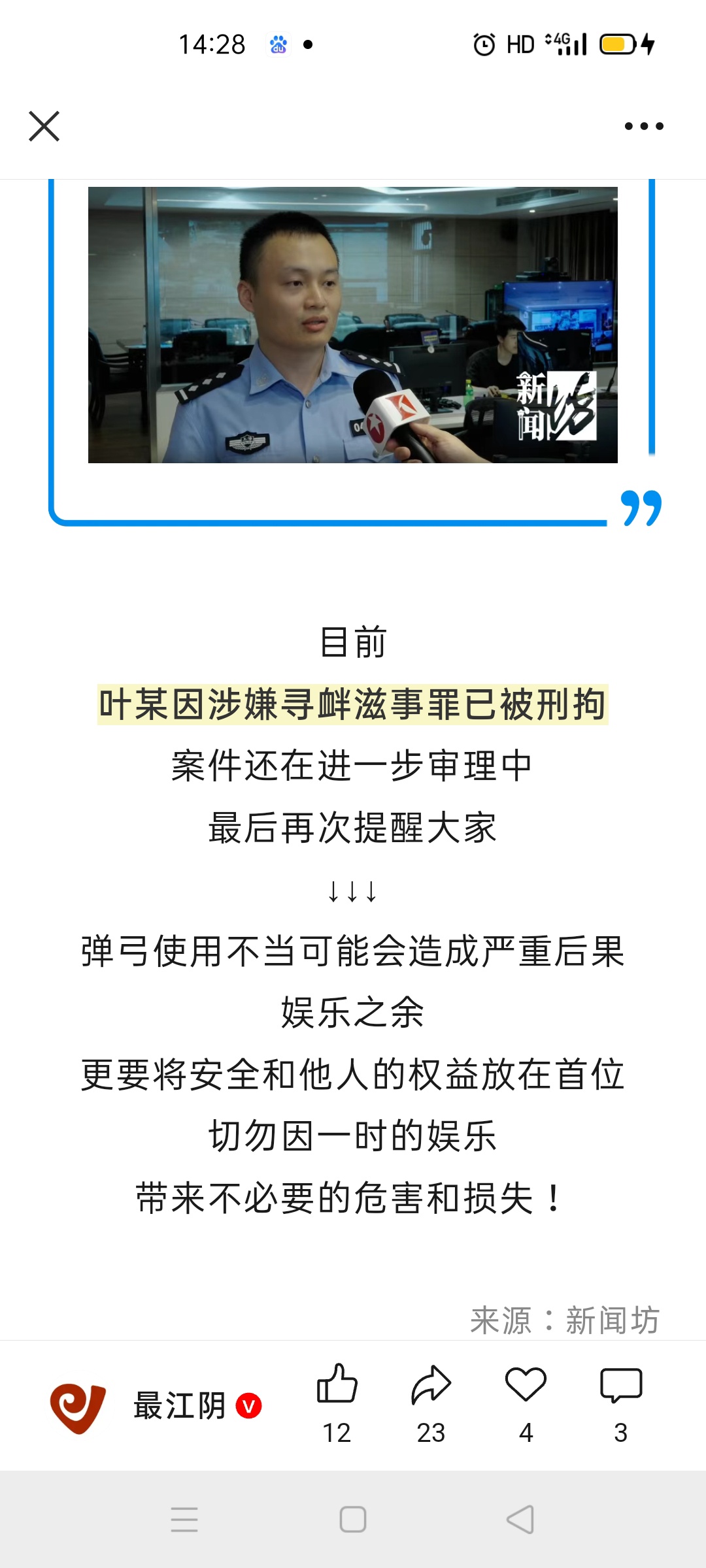Open the 最江阴 author profile

pyautogui.click(x=156, y=1407)
